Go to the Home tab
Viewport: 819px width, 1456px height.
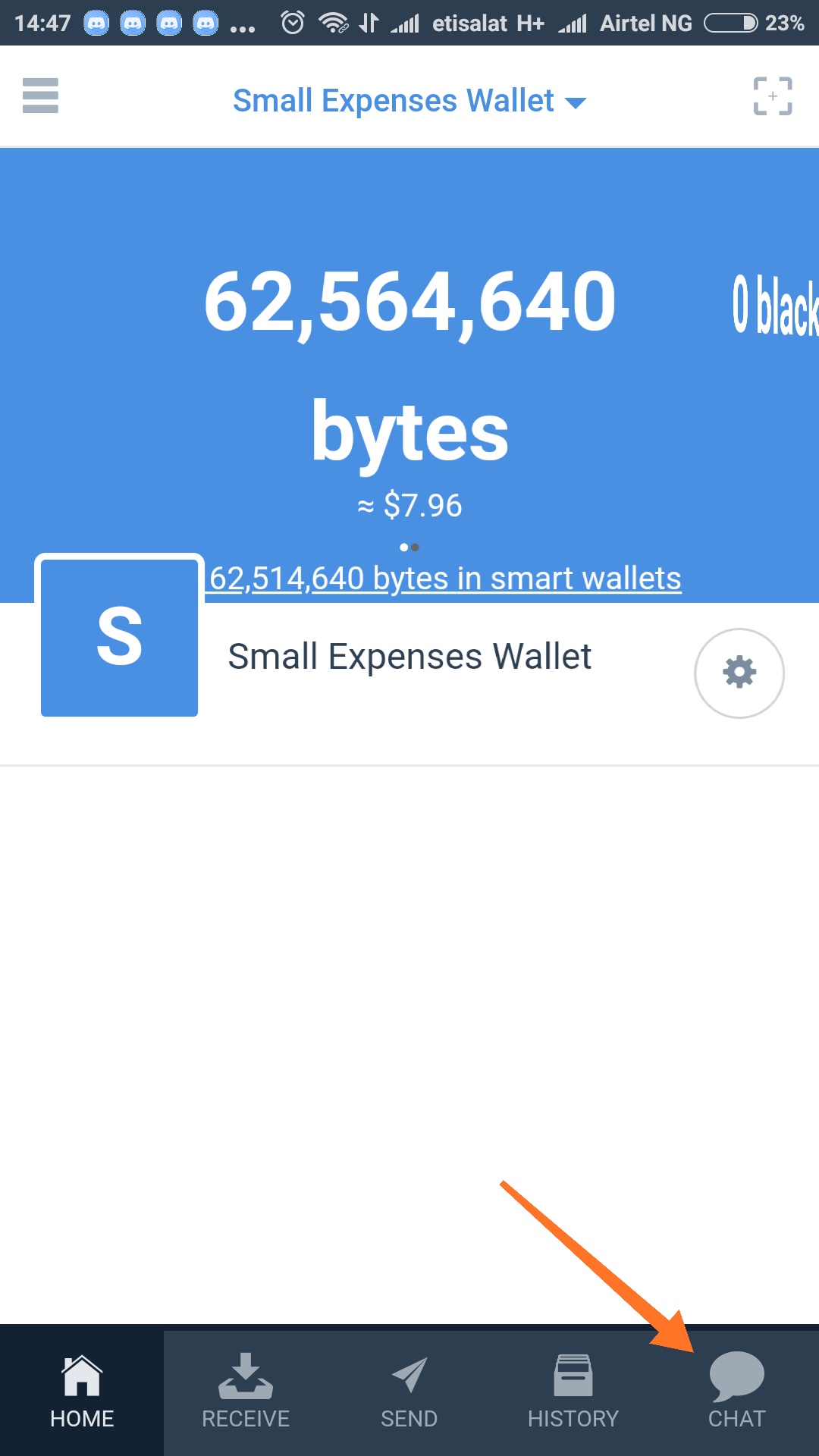pos(82,1392)
